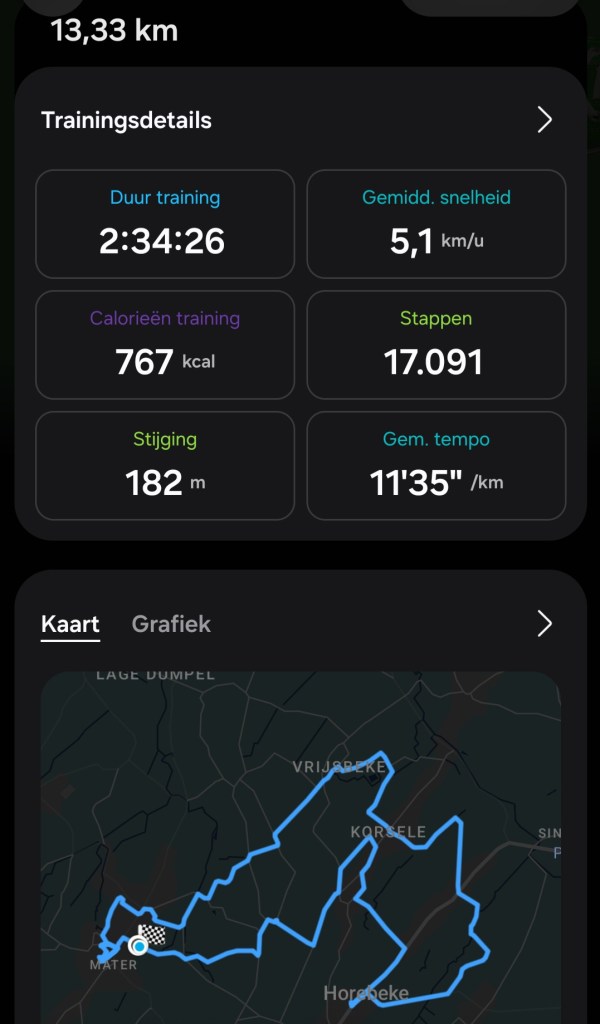Open the full map view via chevron
Screen dimensions: 600x1024
pyautogui.click(x=544, y=624)
